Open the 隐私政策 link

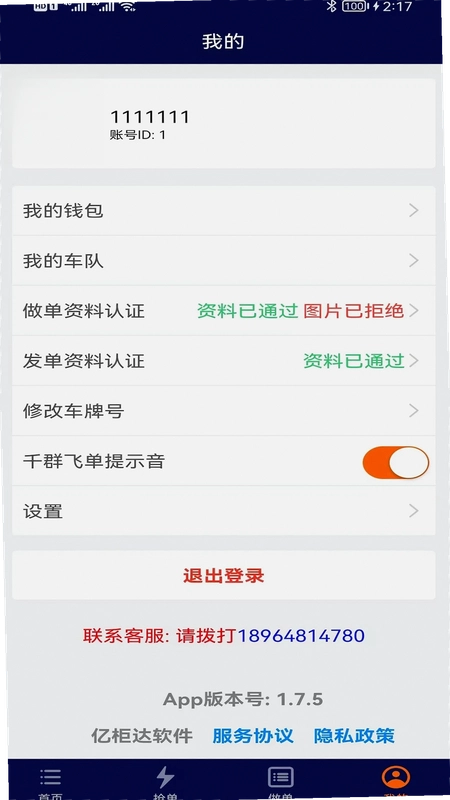(354, 736)
